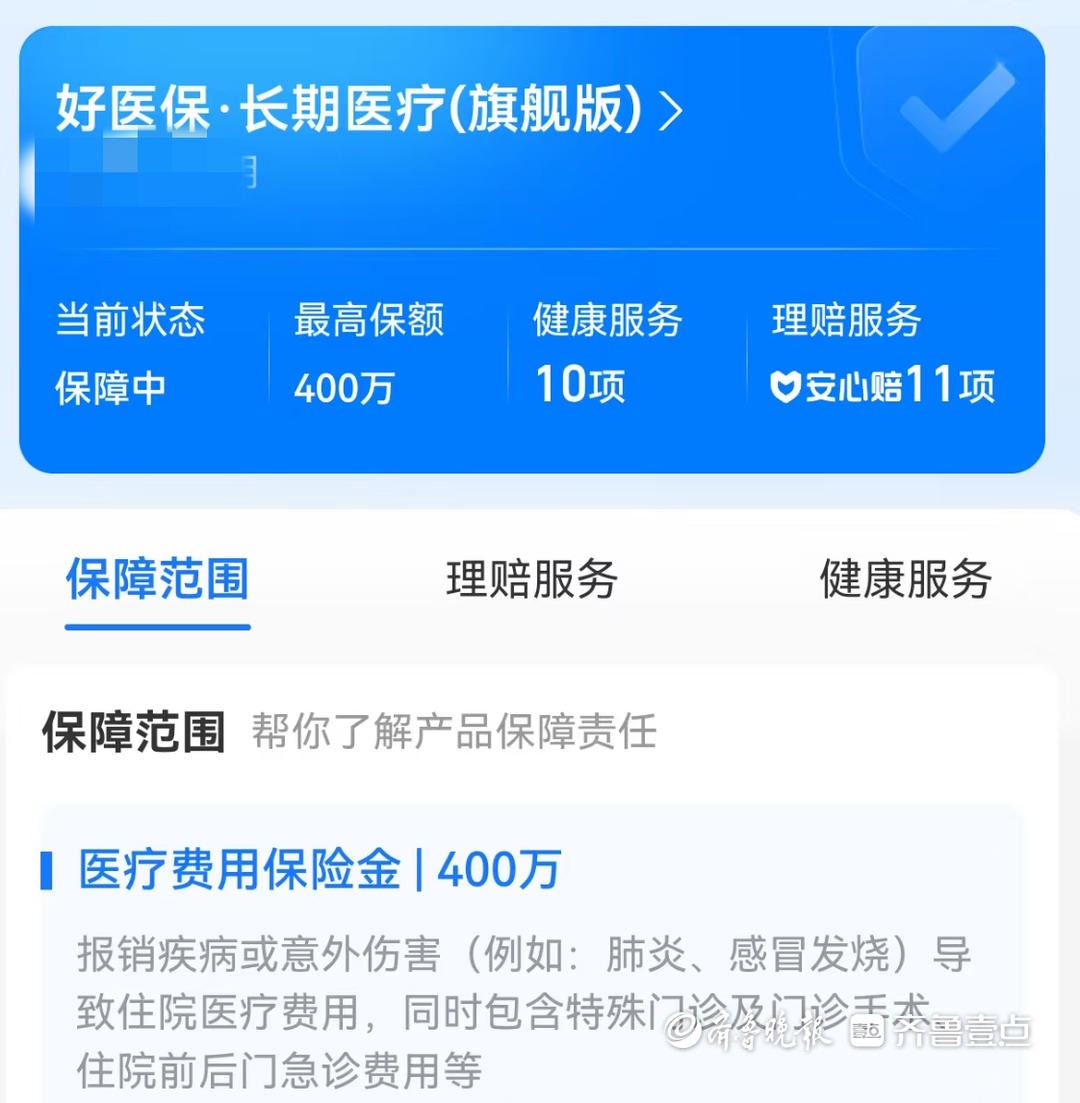Switch to the 保障范围 tab
The image size is (1080, 1103).
click(157, 581)
